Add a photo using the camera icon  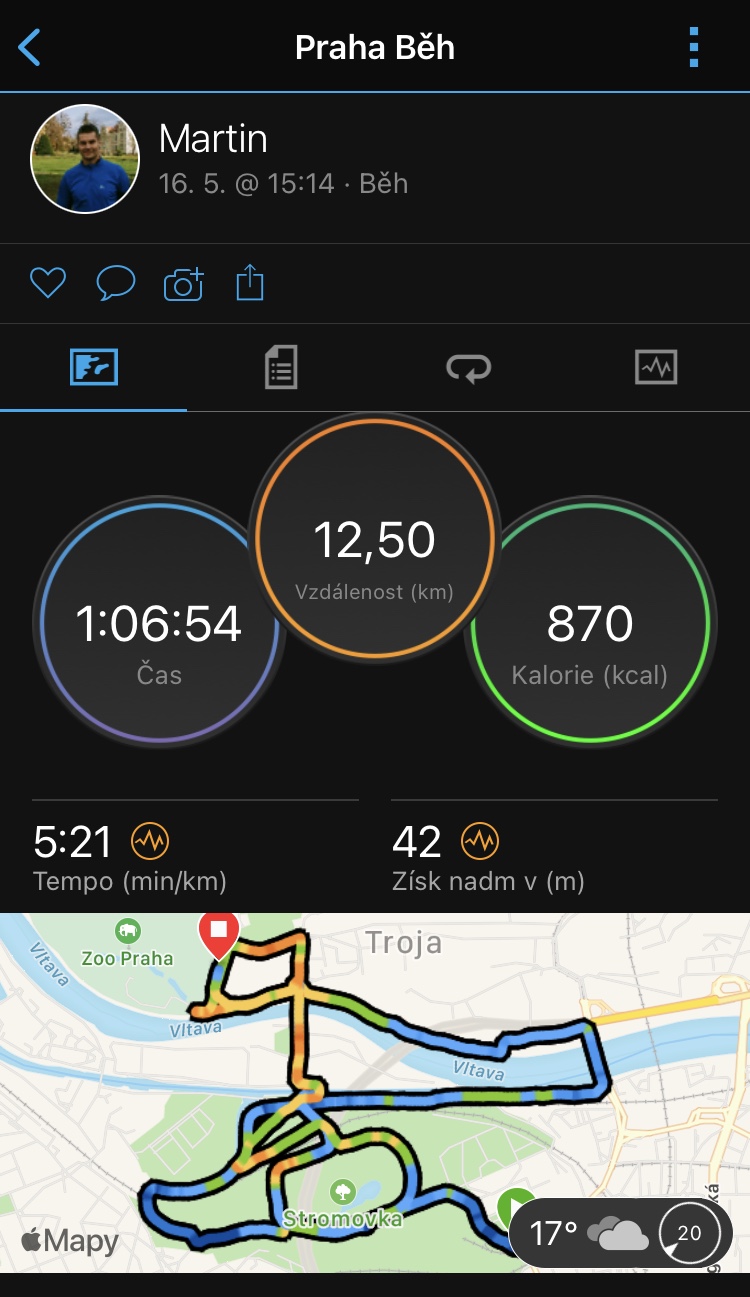click(x=184, y=284)
